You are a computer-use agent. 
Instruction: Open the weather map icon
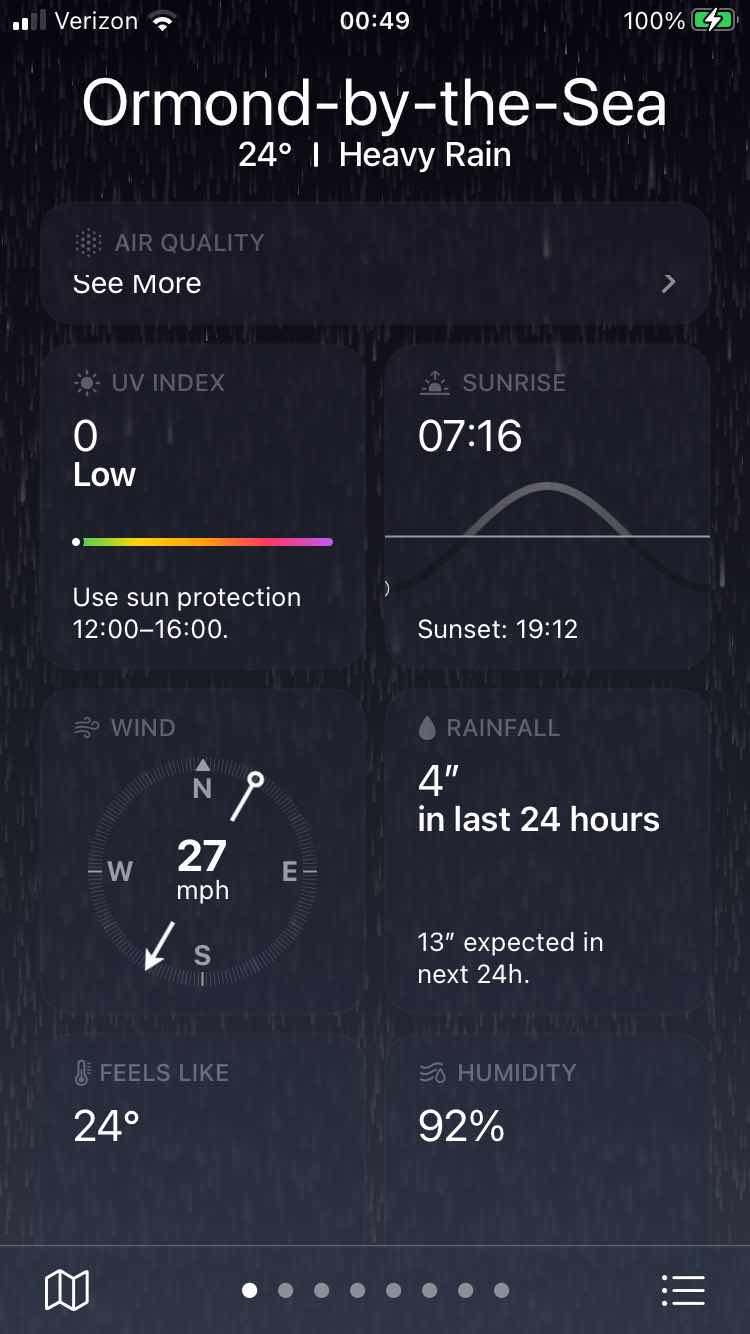(67, 1290)
